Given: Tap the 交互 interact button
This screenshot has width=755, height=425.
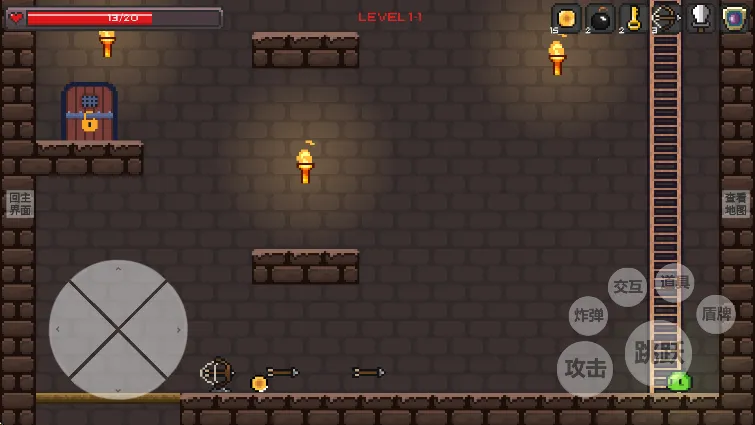Looking at the screenshot, I should click(x=627, y=287).
